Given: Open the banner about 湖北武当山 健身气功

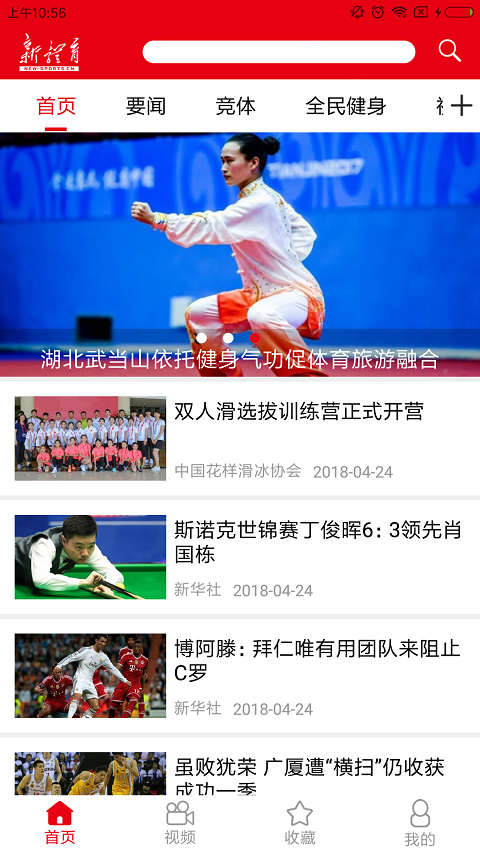Looking at the screenshot, I should point(240,255).
